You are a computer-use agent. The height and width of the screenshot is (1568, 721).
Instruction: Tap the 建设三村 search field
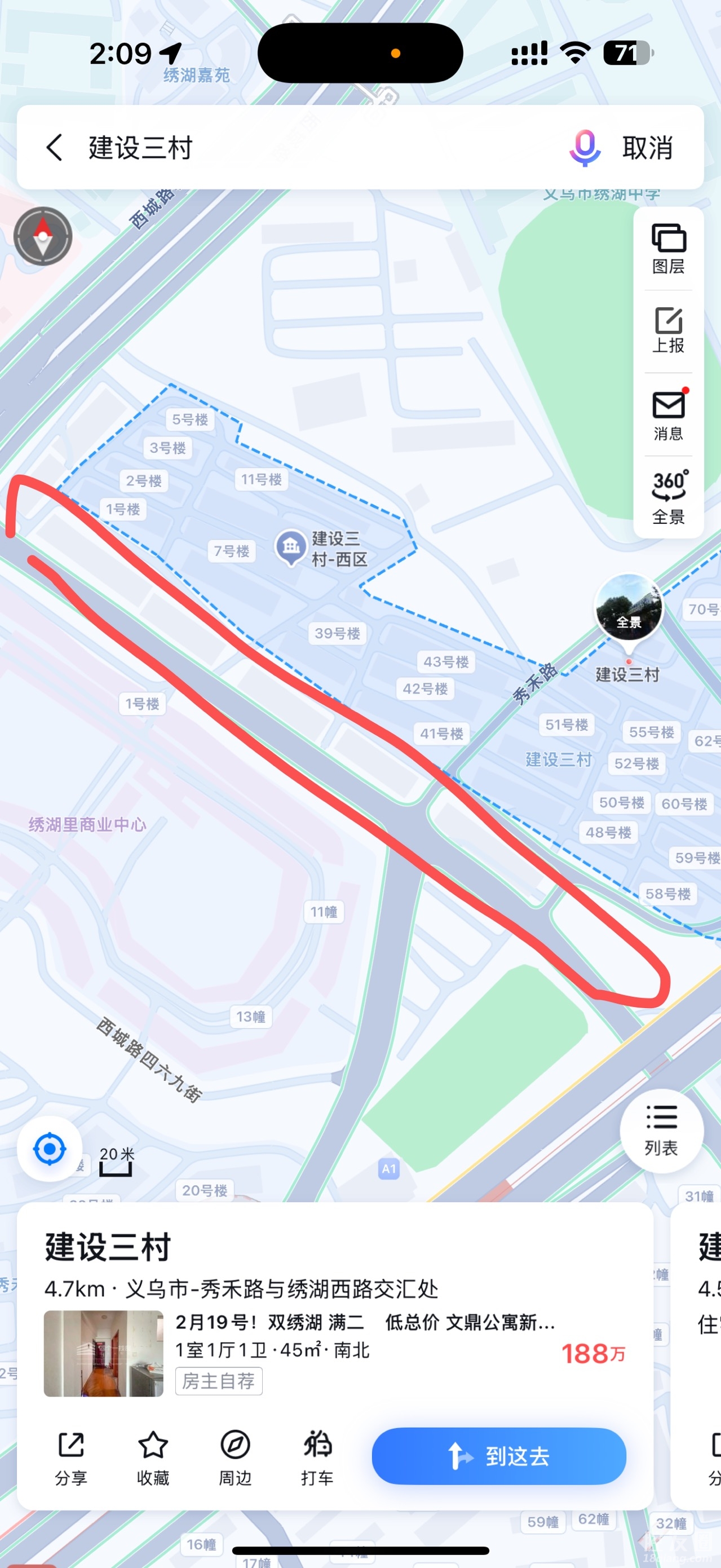click(x=304, y=148)
